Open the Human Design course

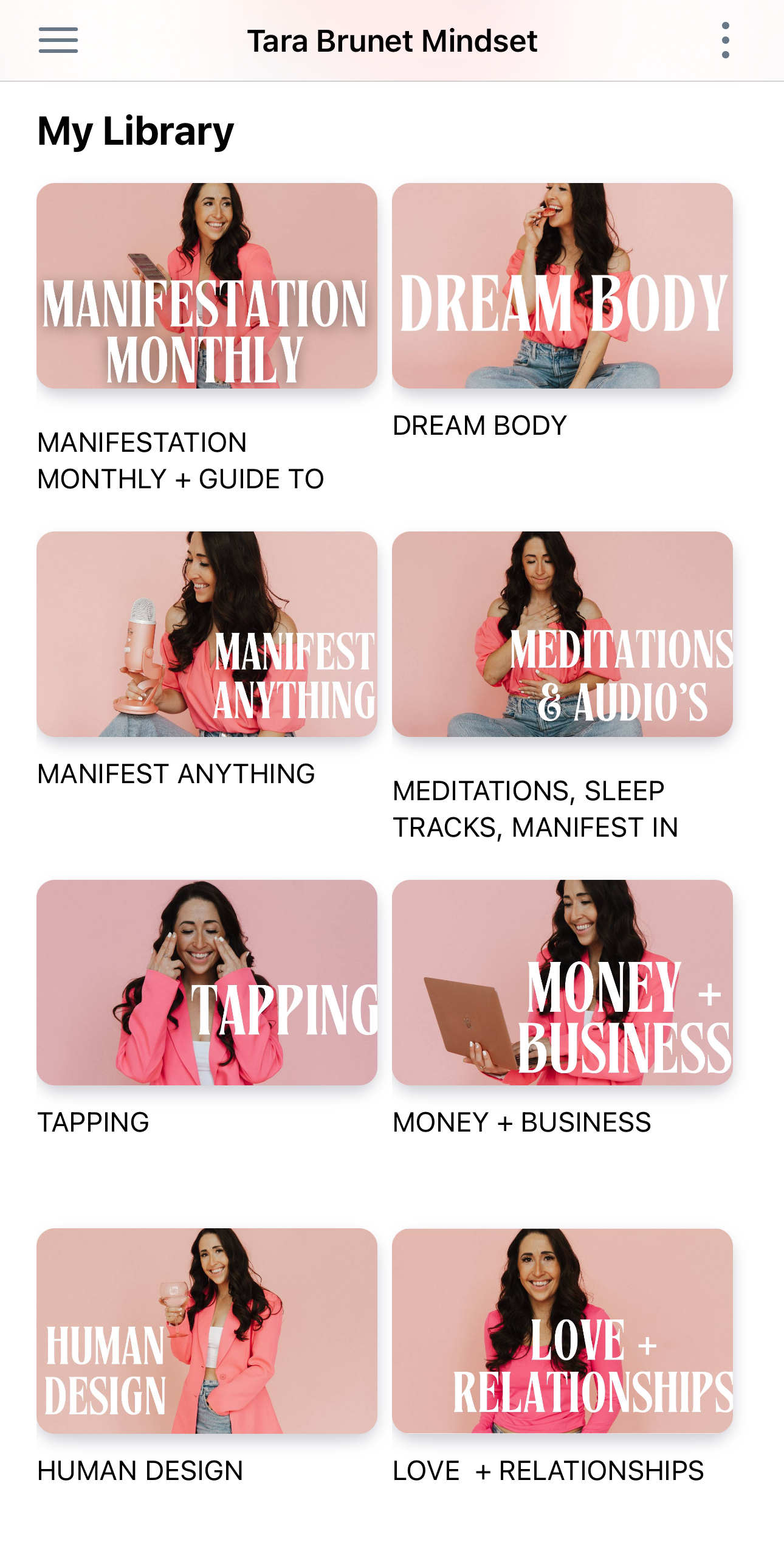pos(207,1331)
